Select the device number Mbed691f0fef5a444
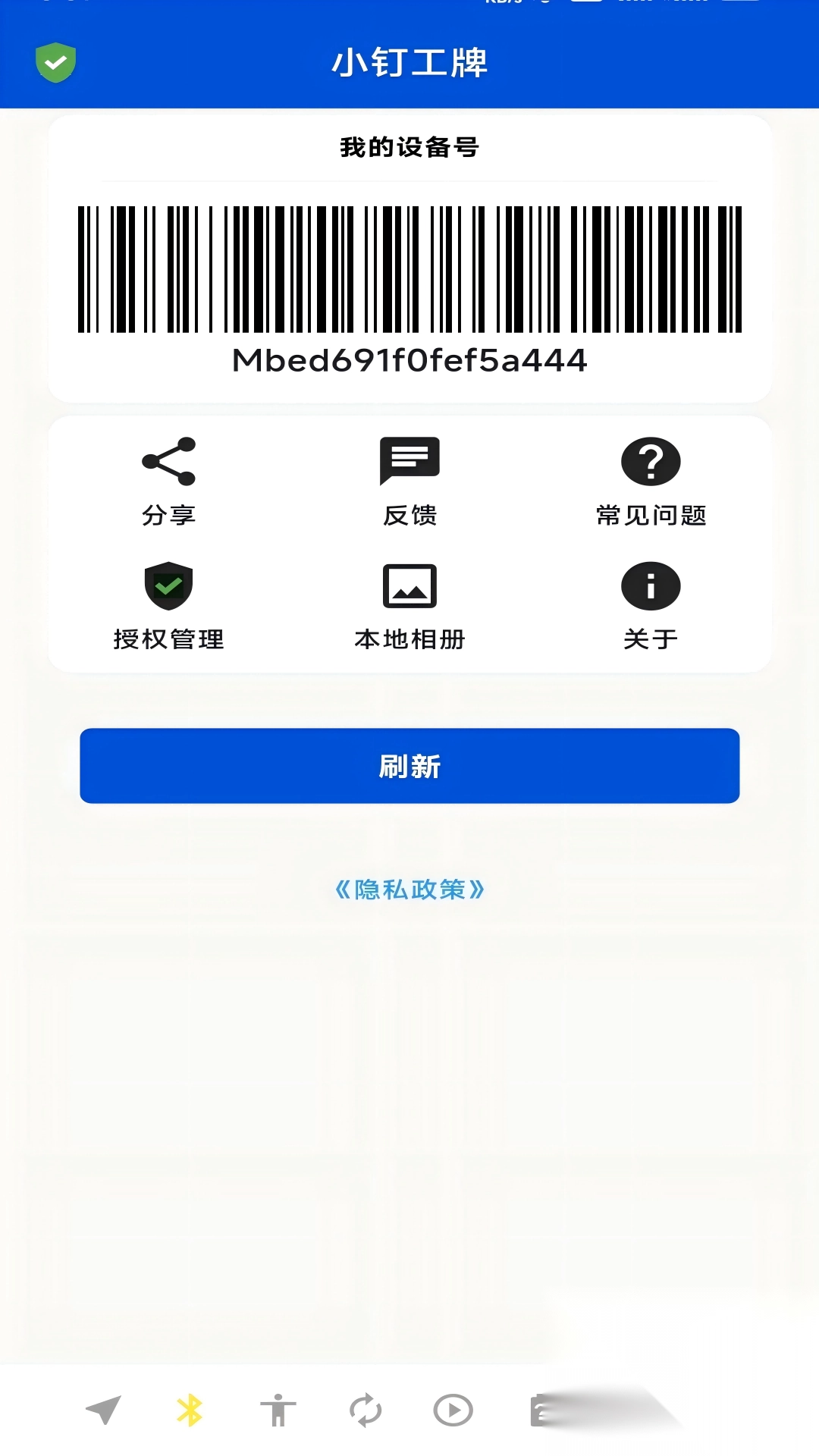819x1456 pixels. 409,362
